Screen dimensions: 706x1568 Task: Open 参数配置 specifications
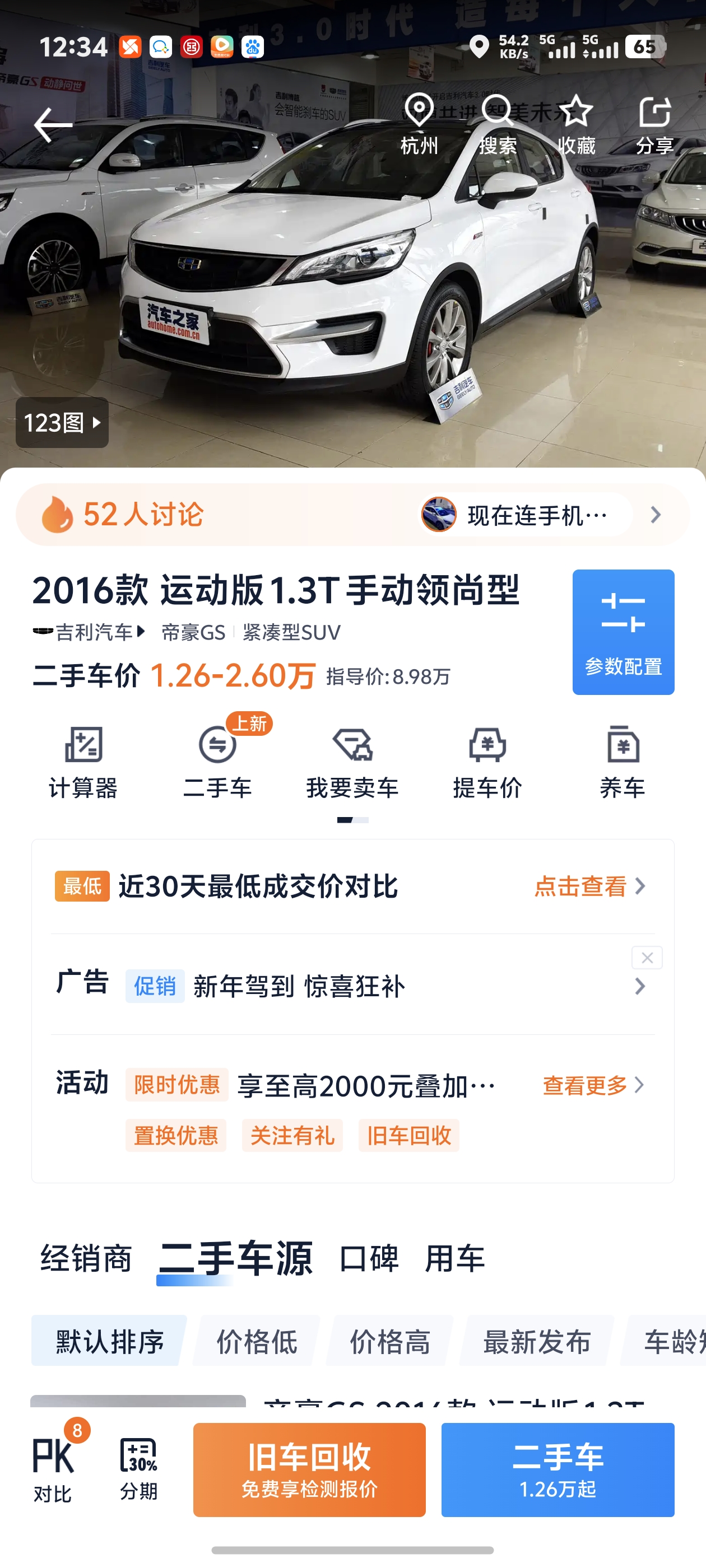point(623,632)
